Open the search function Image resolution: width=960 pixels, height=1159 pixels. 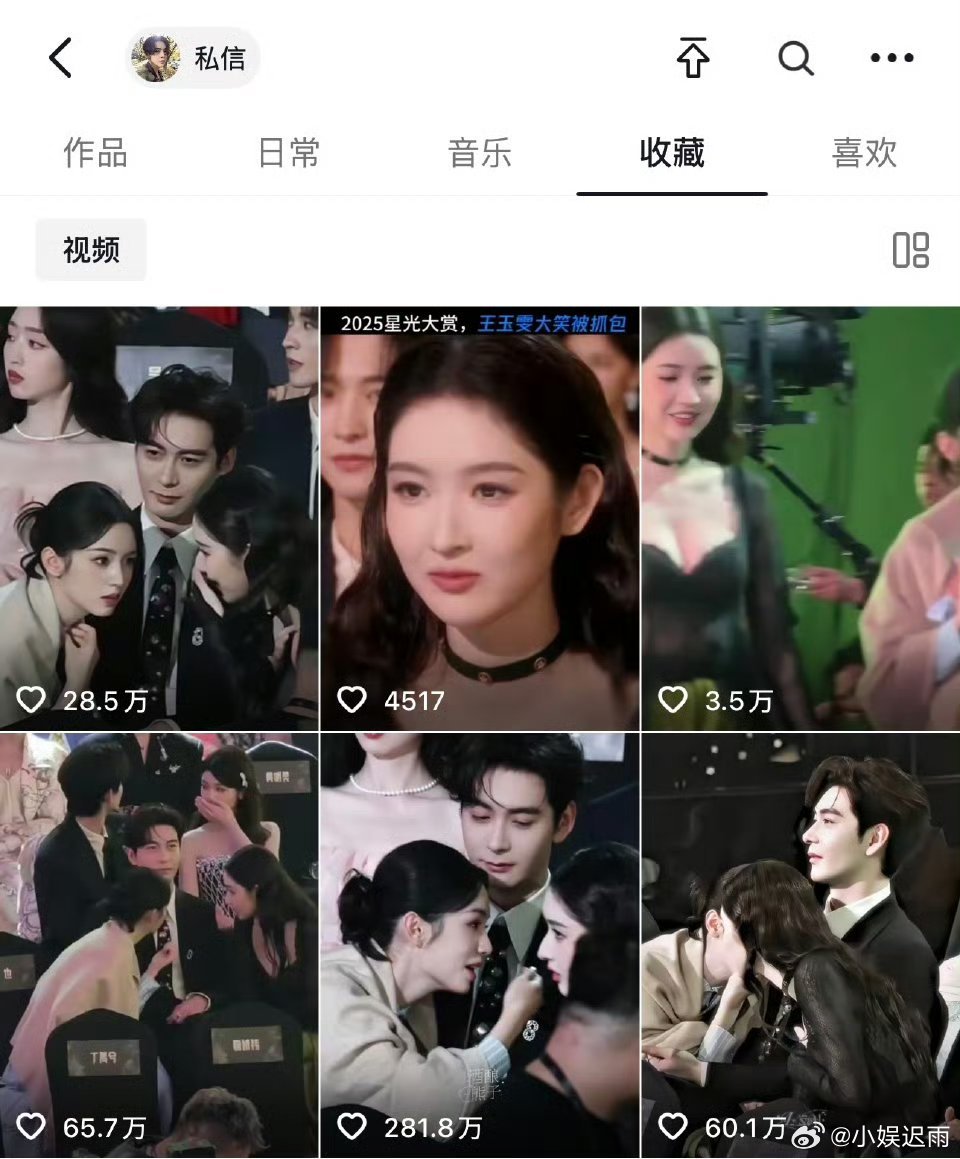coord(795,58)
